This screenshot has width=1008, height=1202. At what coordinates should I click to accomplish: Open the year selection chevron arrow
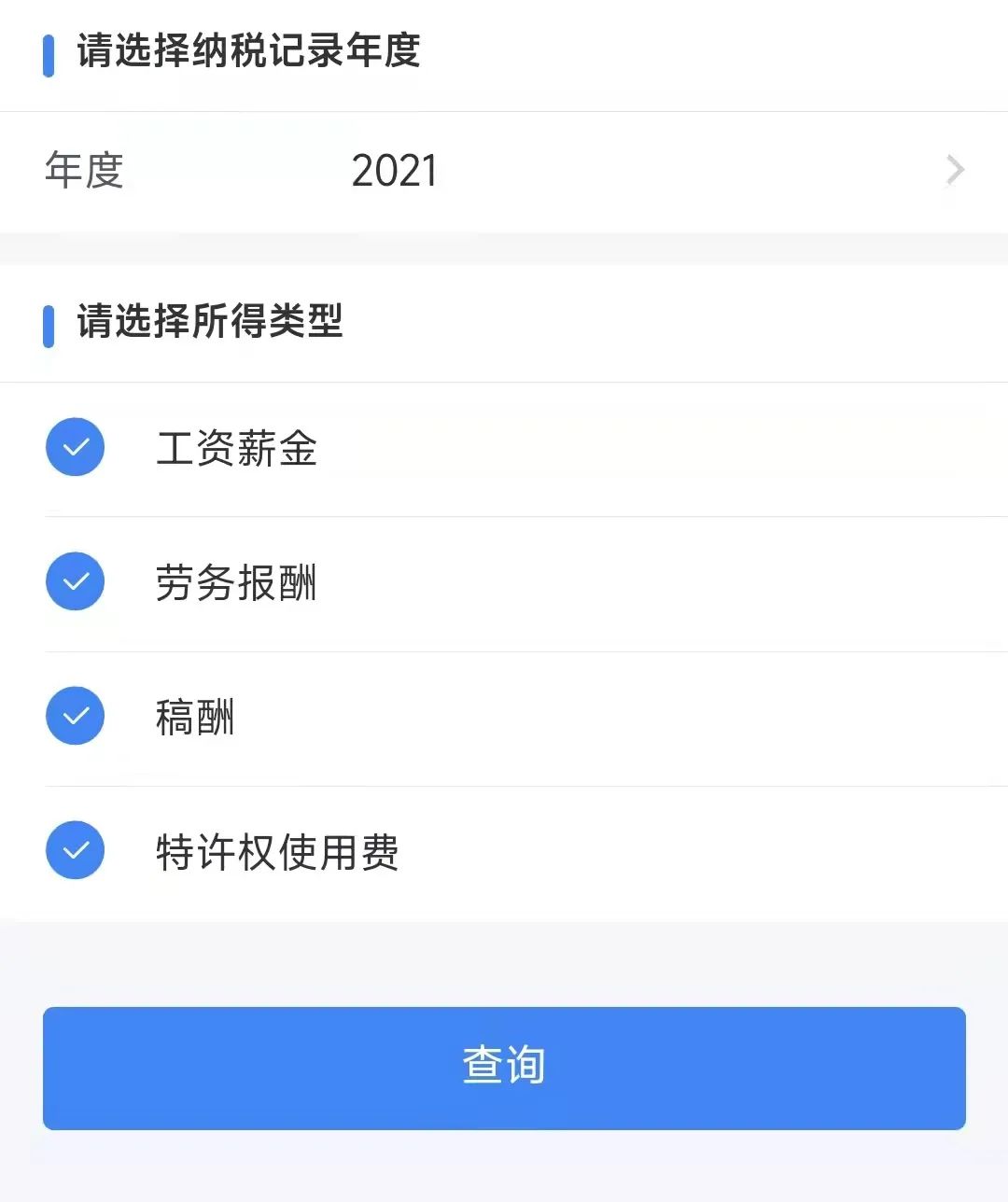click(954, 170)
